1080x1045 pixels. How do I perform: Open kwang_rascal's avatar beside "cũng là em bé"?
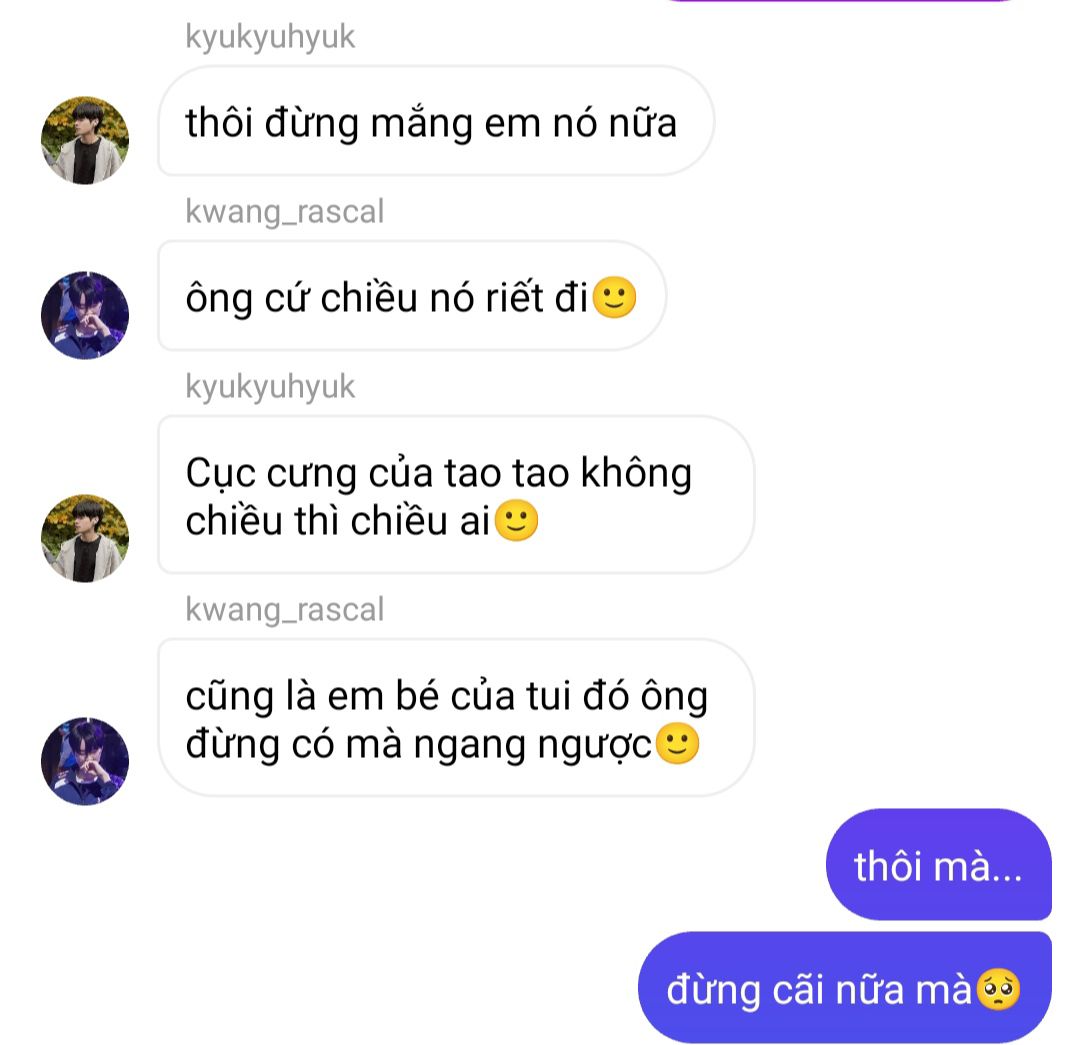(85, 761)
